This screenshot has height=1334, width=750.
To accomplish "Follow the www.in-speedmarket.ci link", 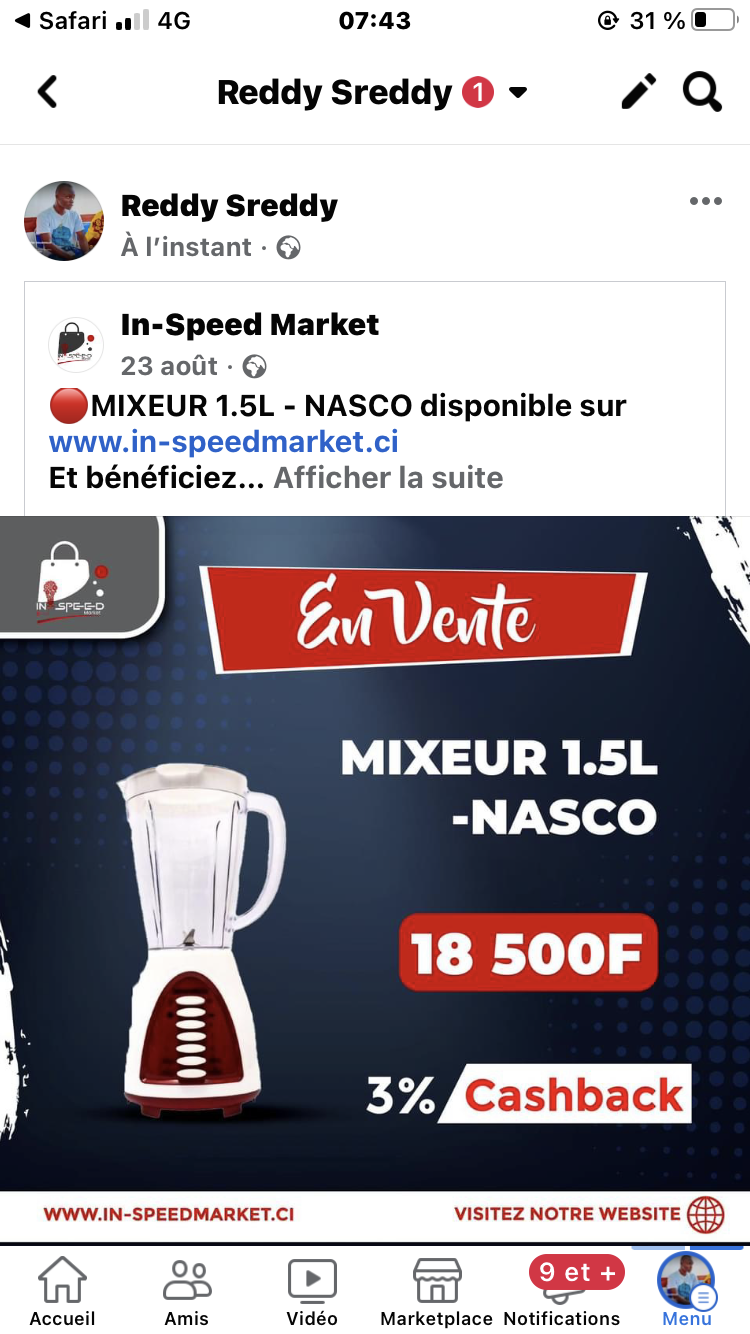I will [224, 441].
